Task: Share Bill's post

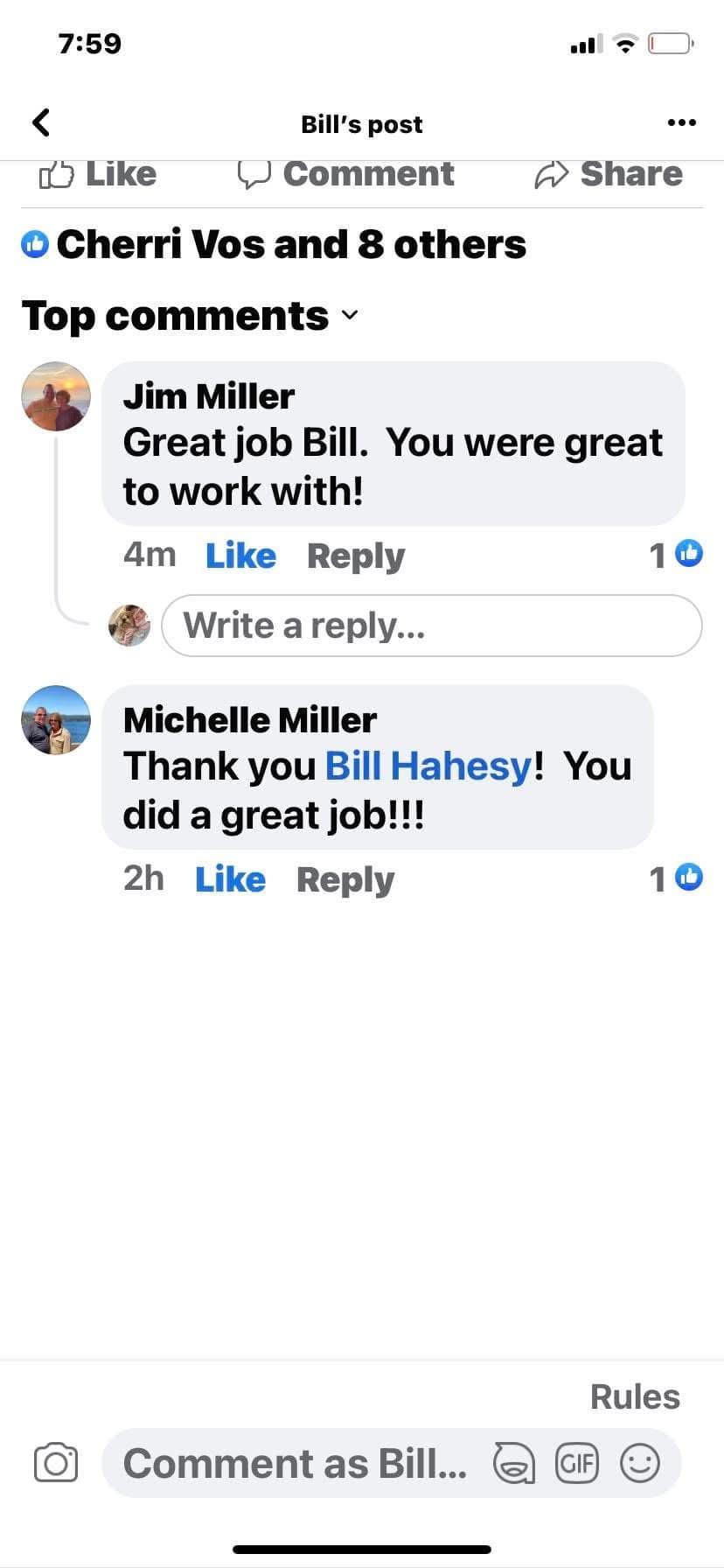Action: tap(609, 174)
